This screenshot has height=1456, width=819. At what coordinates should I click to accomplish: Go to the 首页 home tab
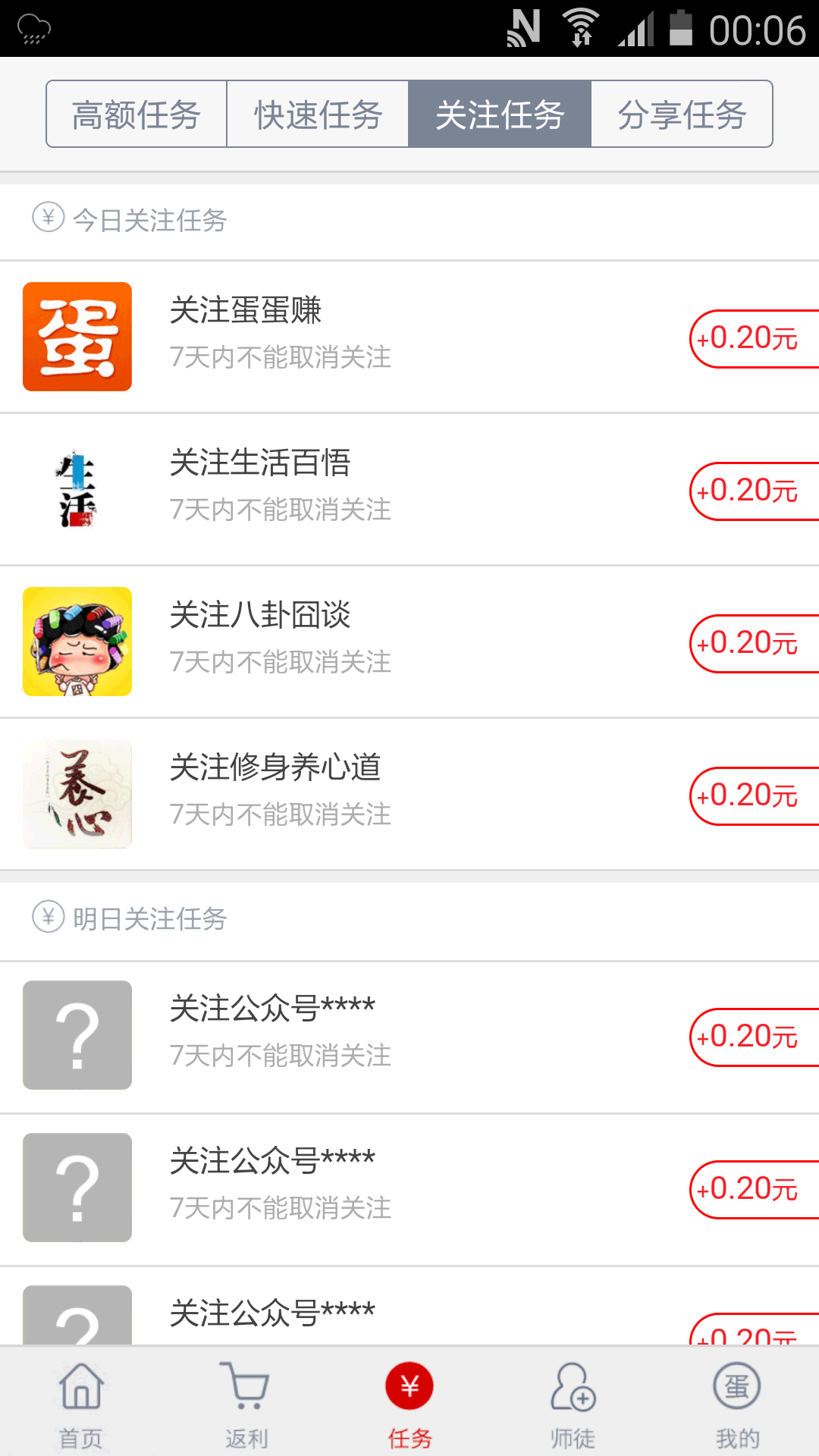(81, 1404)
